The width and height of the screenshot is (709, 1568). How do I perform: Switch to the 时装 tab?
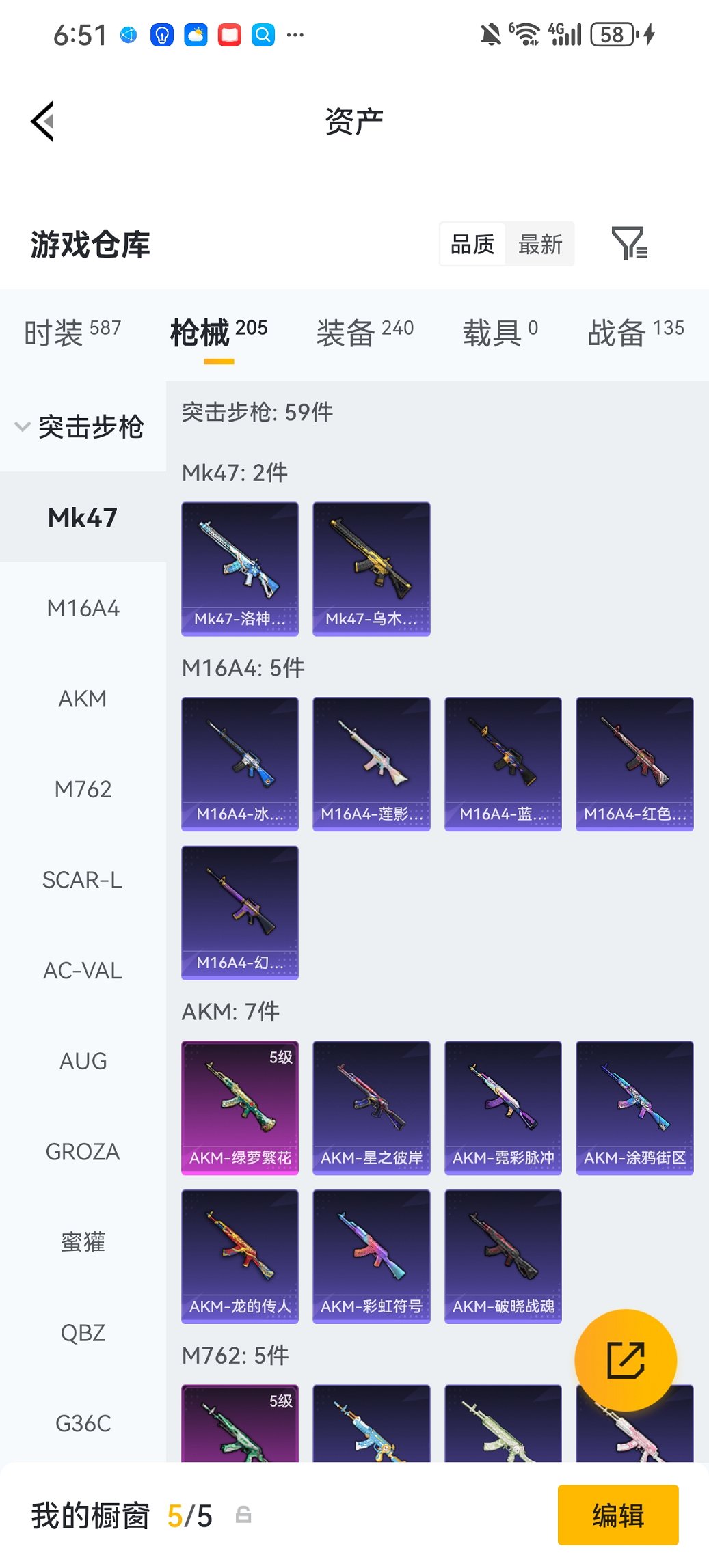pyautogui.click(x=72, y=333)
